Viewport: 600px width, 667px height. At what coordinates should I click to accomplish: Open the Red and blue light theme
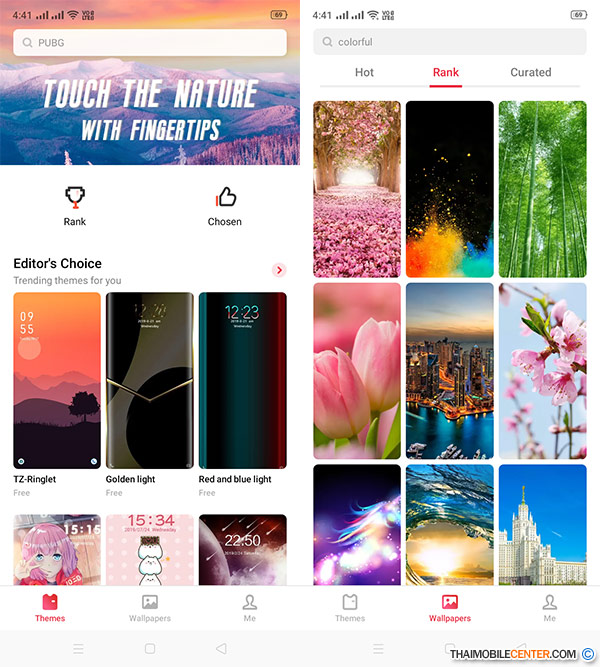(243, 380)
